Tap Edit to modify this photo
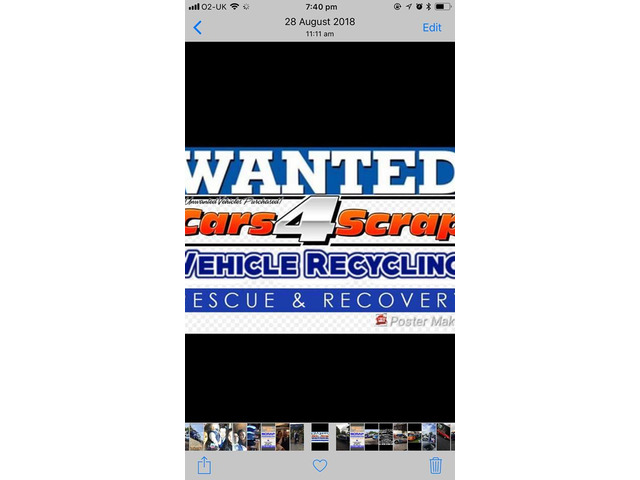 pos(431,28)
